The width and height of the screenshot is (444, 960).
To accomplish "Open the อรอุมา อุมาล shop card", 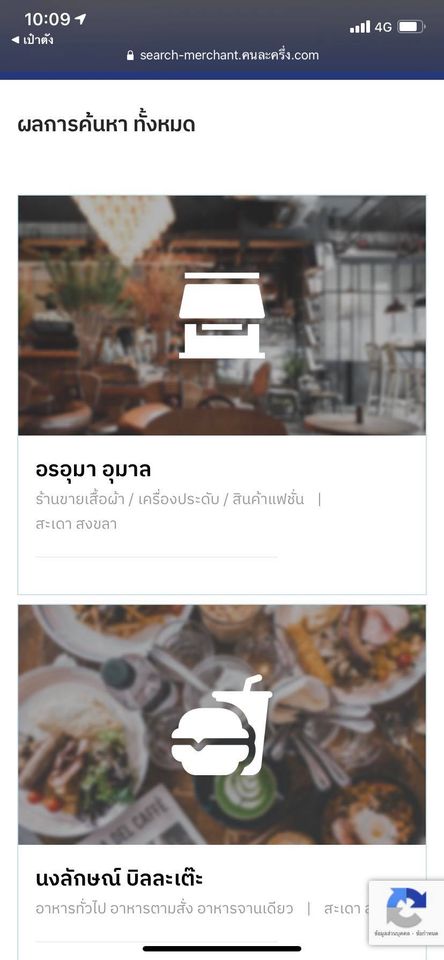I will tap(222, 395).
